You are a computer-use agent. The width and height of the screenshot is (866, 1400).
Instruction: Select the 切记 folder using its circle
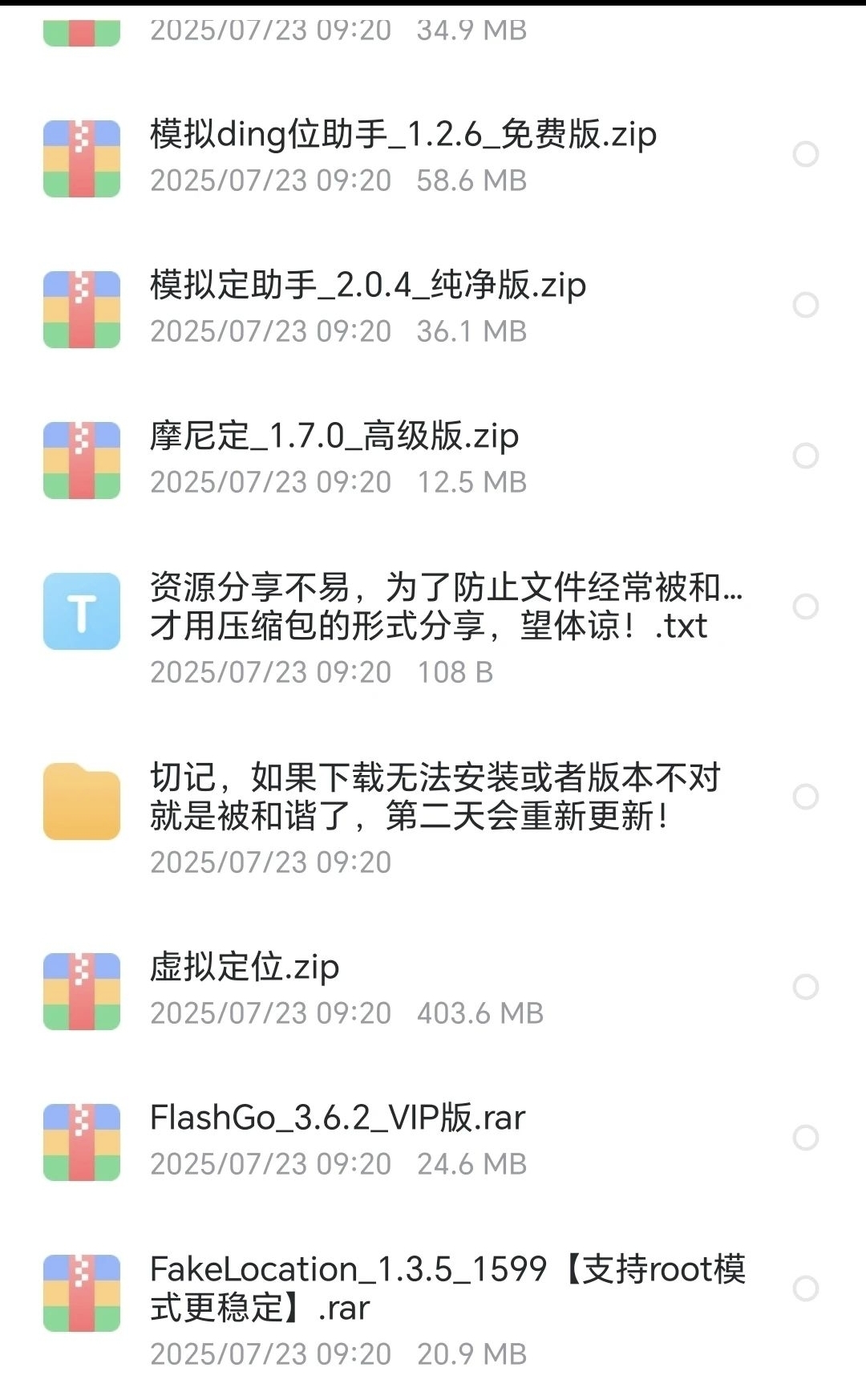[x=806, y=797]
